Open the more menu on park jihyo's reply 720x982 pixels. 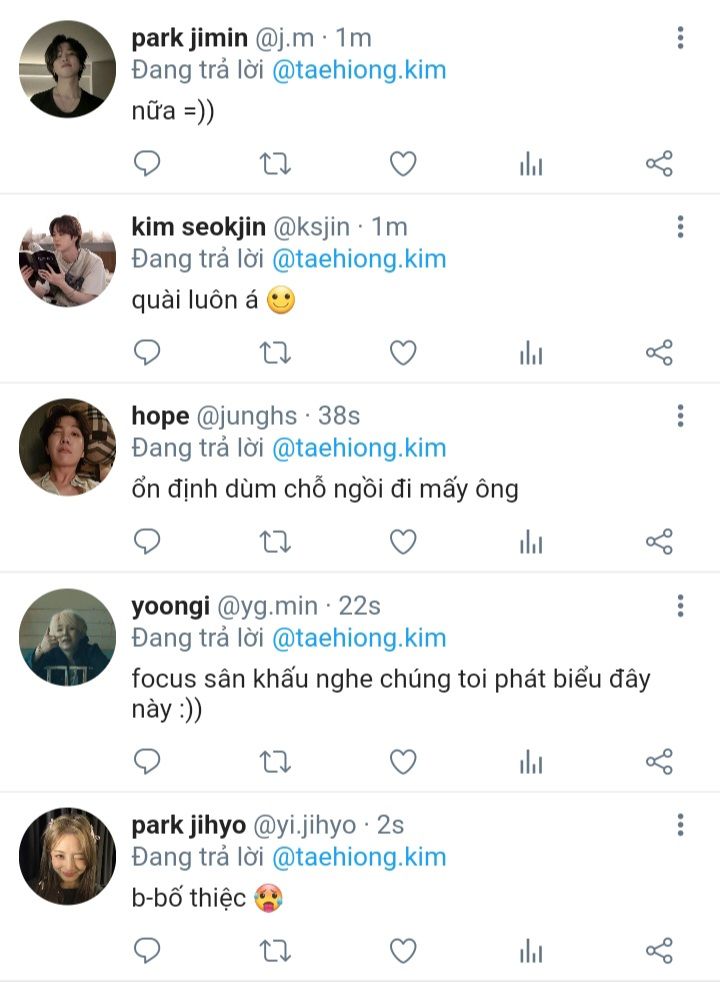680,825
